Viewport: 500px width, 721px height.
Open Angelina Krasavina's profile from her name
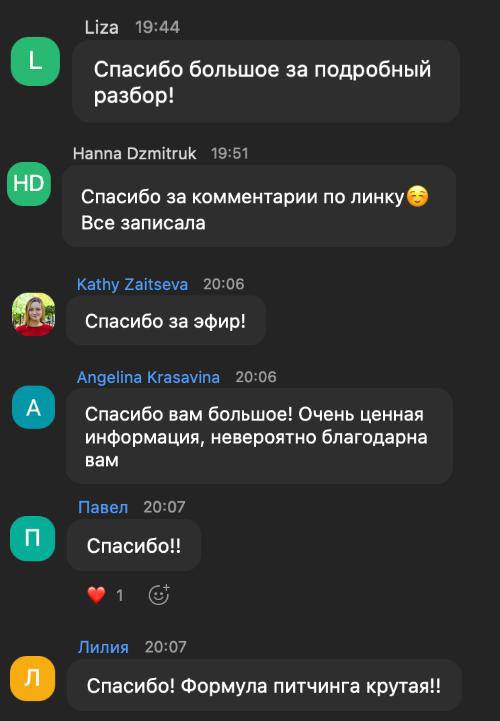tap(148, 377)
